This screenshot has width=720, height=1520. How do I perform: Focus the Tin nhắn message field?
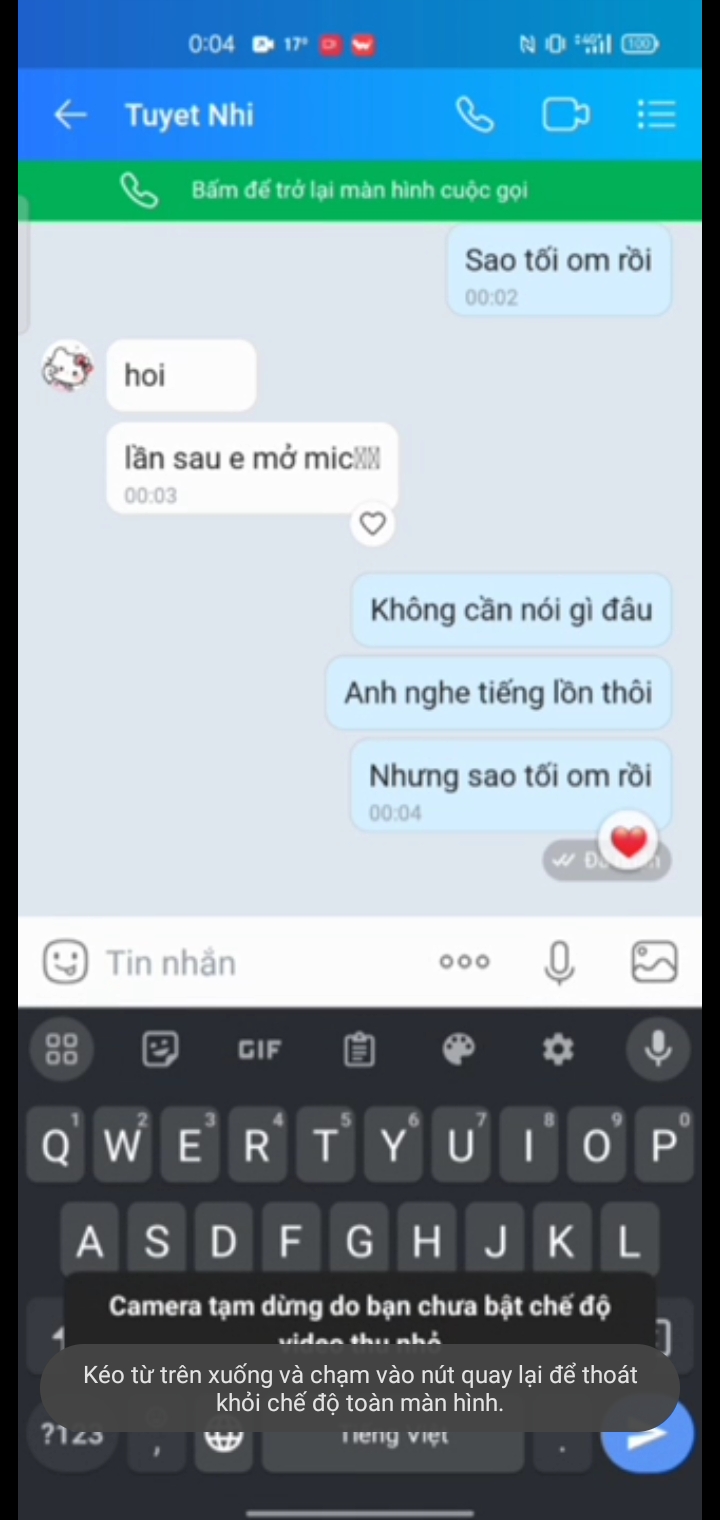pos(260,963)
